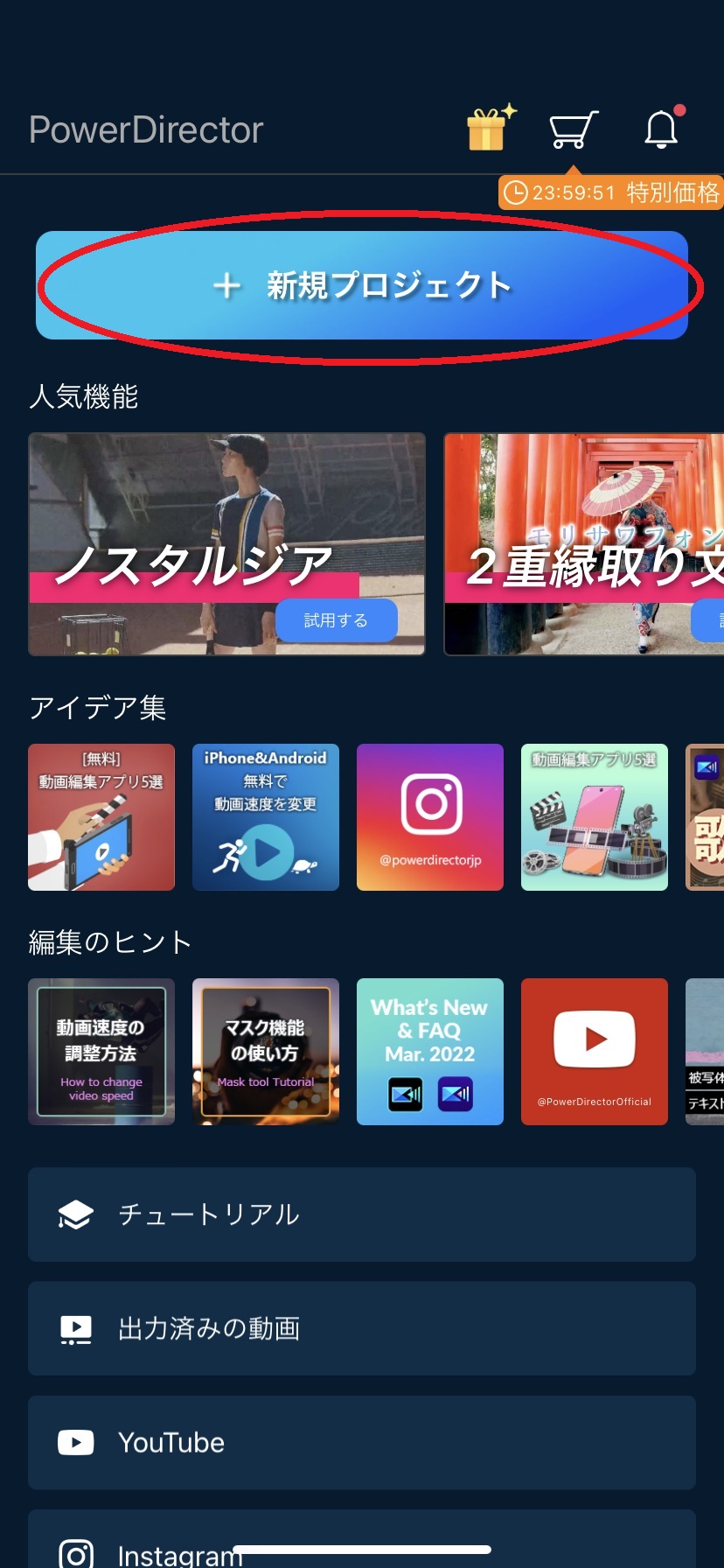Open the 動画速度の調整方法 hint
724x1568 pixels.
[x=101, y=1052]
